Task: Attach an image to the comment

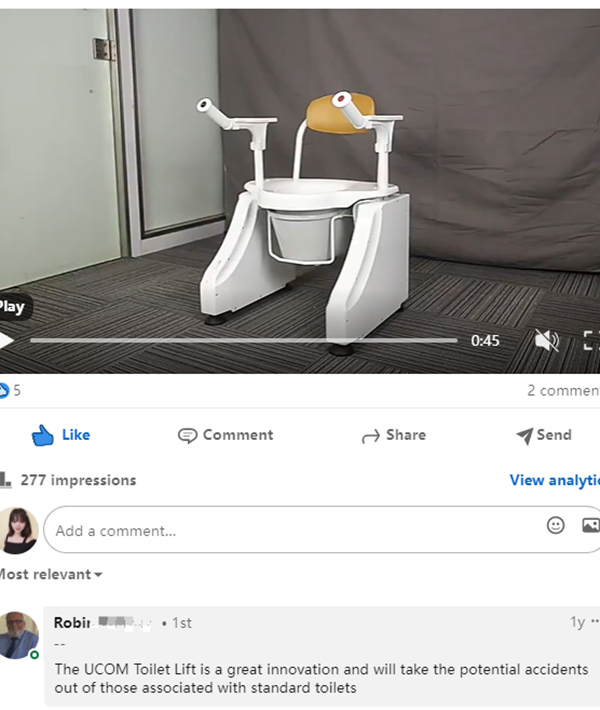Action: (590, 525)
